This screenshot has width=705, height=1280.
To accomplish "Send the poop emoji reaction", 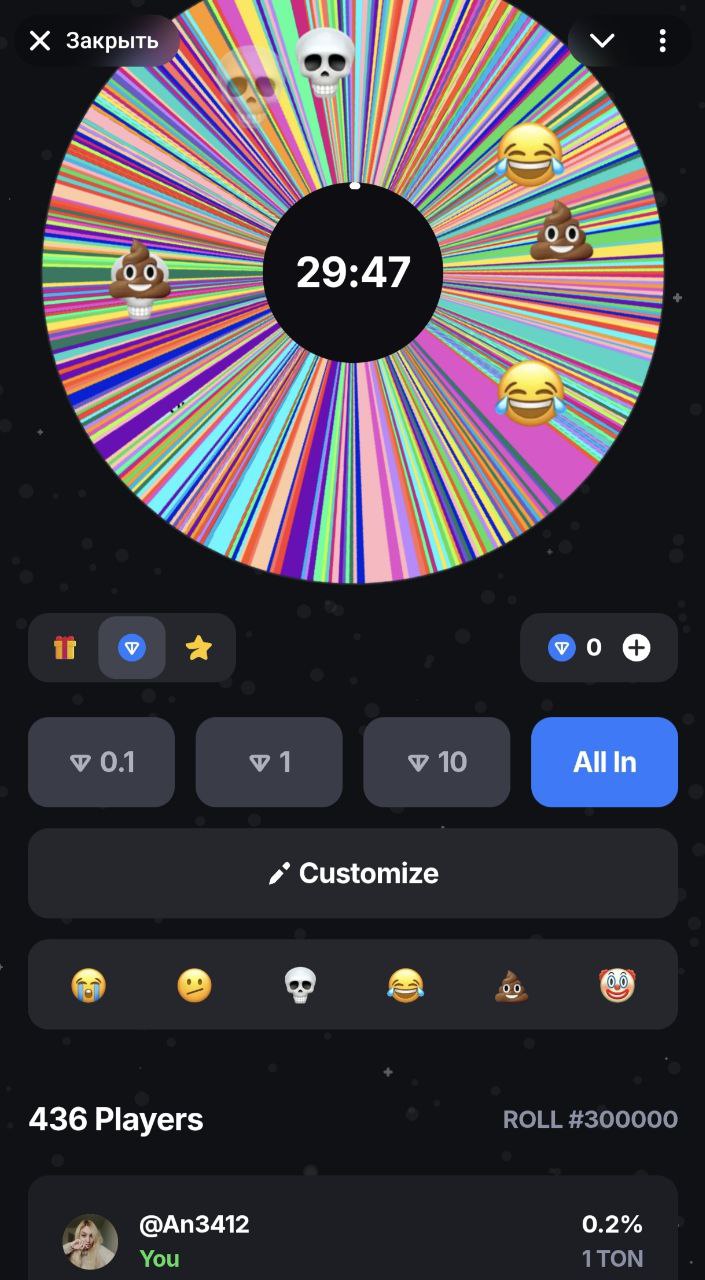I will click(x=511, y=985).
